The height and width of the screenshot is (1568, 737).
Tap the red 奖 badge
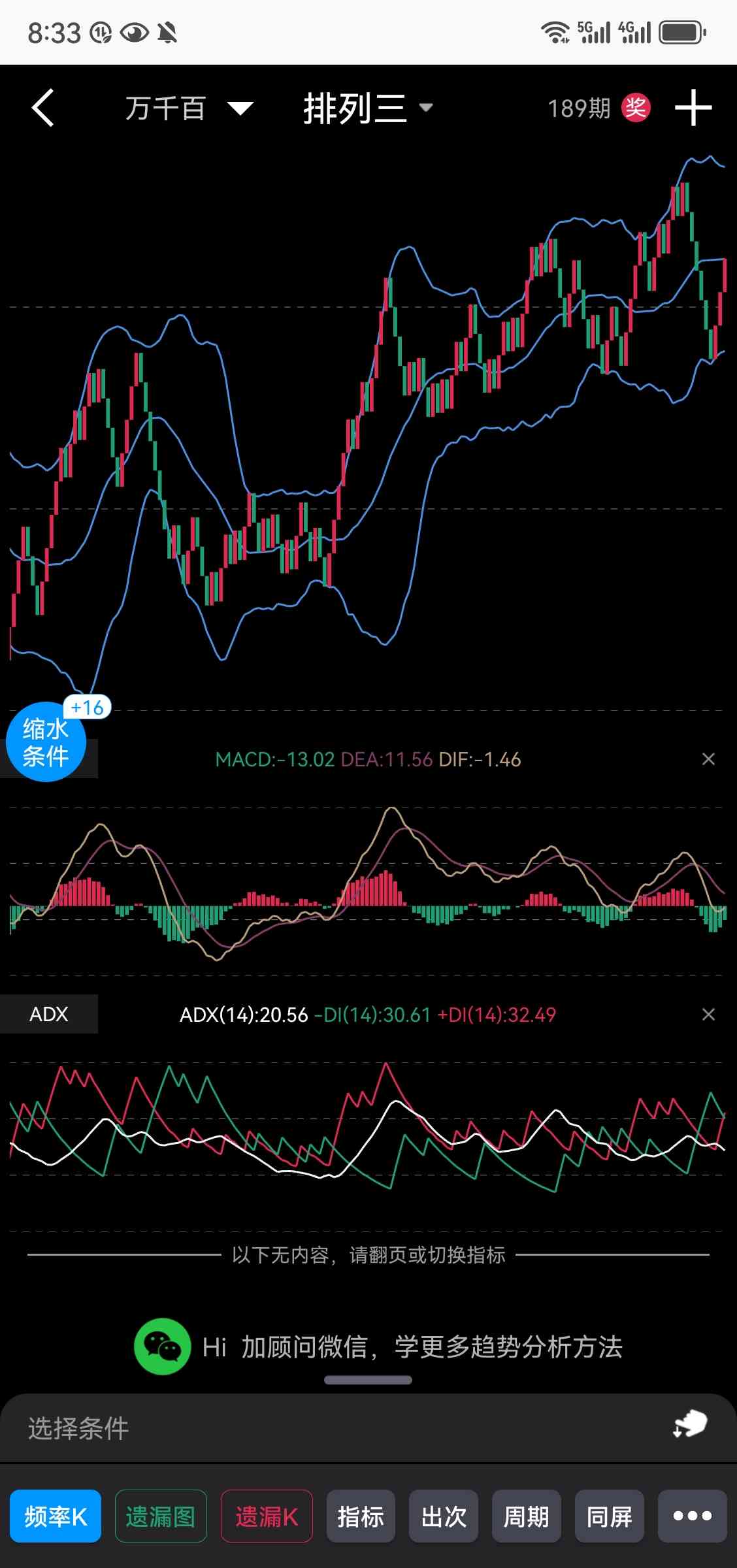click(635, 108)
